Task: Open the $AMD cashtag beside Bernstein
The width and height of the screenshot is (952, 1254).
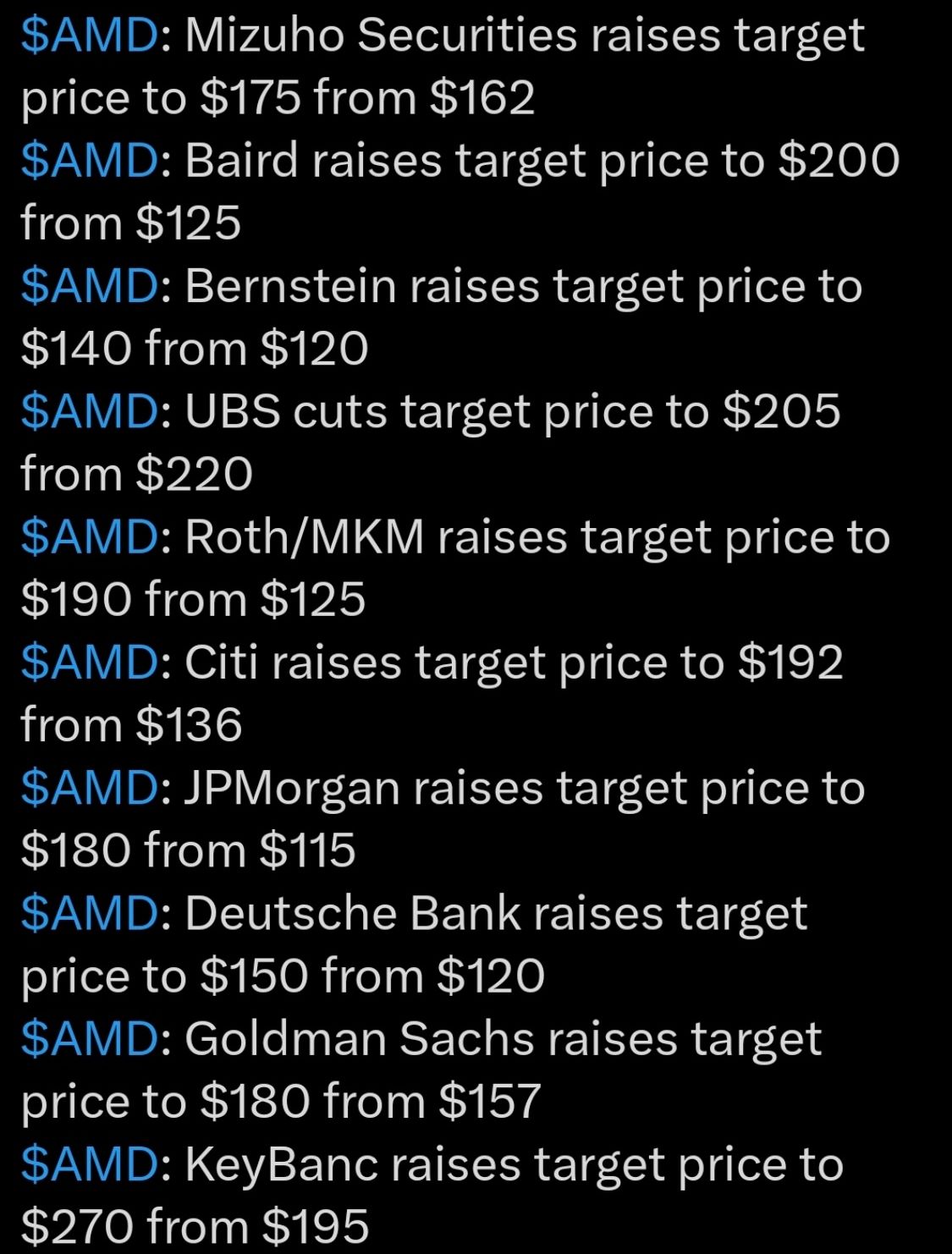Action: click(x=89, y=286)
